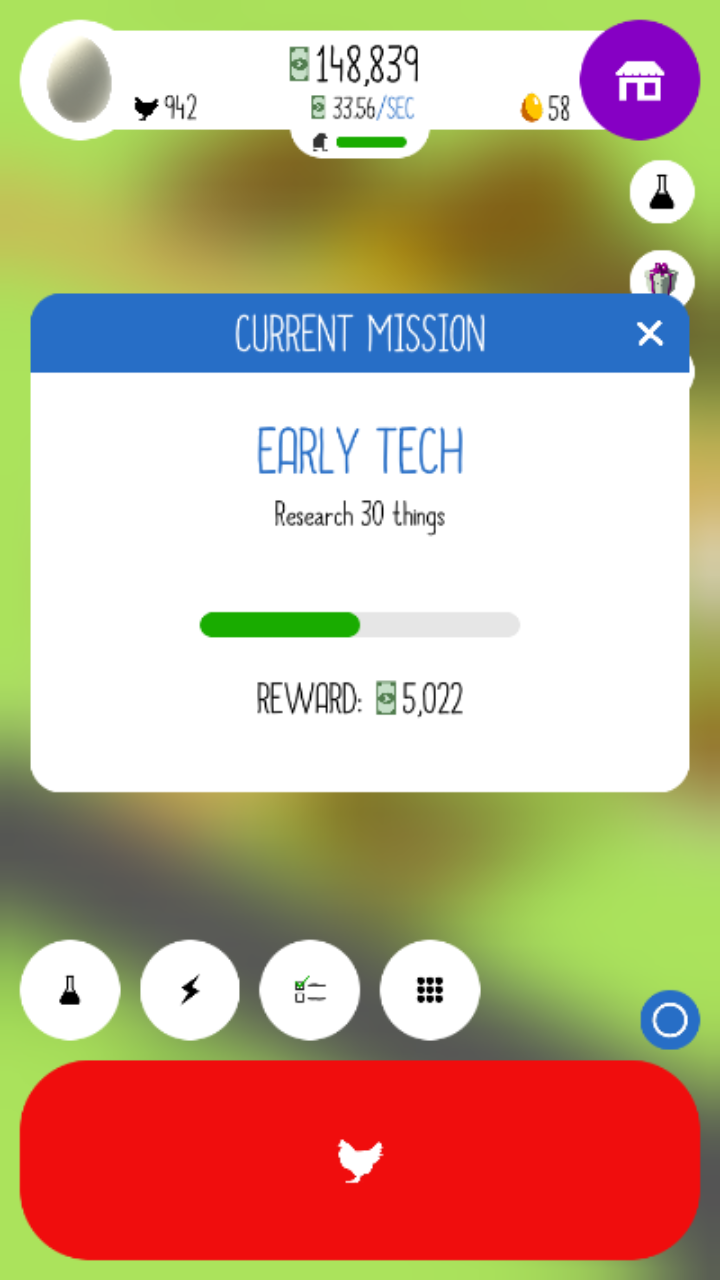Image resolution: width=720 pixels, height=1280 pixels.
Task: Tap the egg icon in top bar
Action: tap(78, 80)
